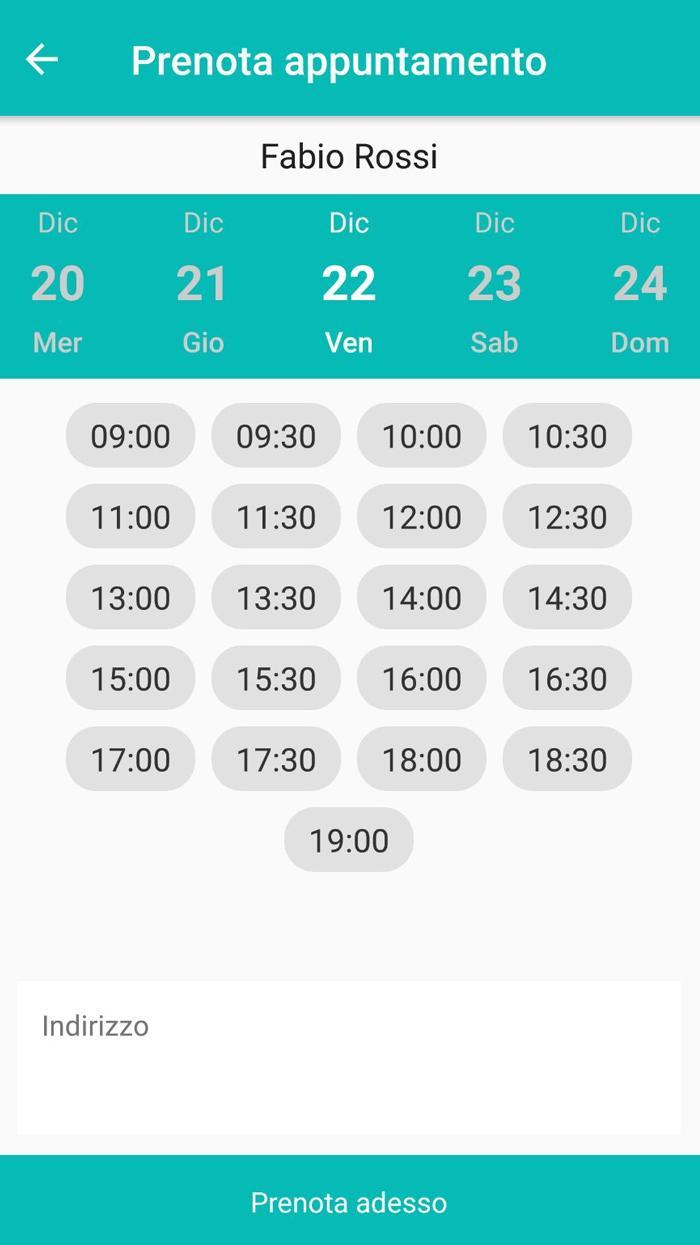Tap the Indirizzo address field

pos(348,1056)
